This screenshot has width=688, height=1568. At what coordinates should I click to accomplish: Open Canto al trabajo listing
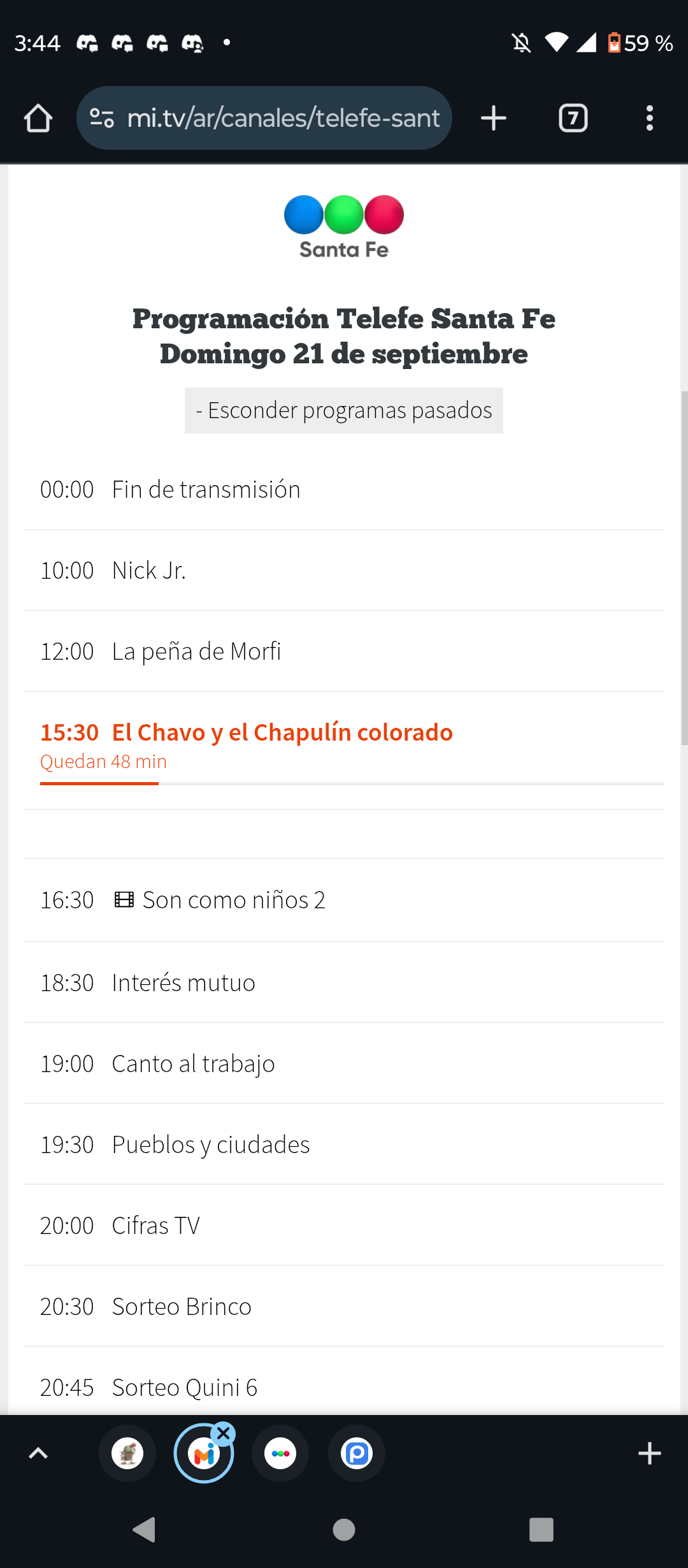(x=193, y=1064)
